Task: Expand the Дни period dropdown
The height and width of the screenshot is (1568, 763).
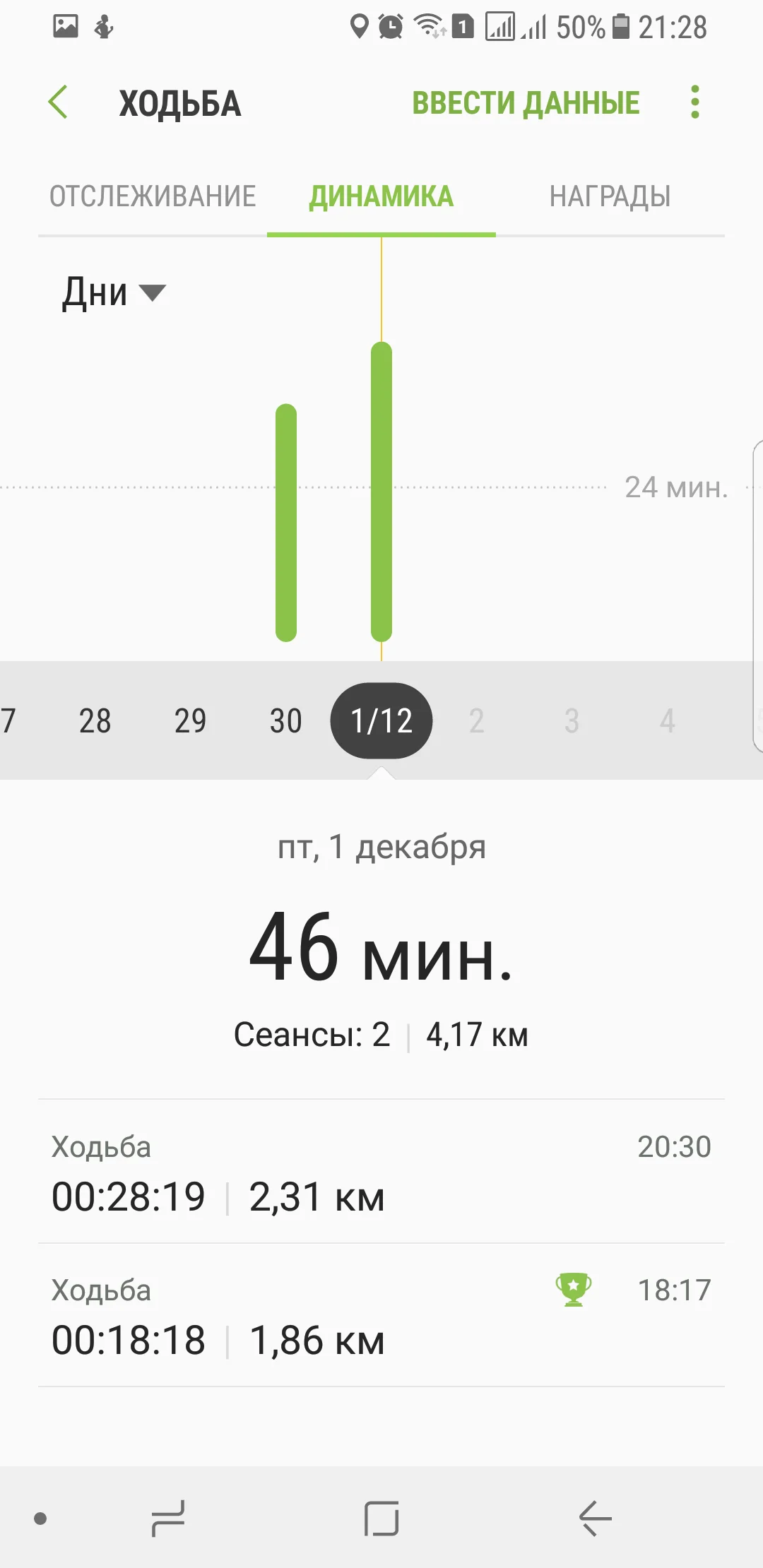Action: coord(113,292)
